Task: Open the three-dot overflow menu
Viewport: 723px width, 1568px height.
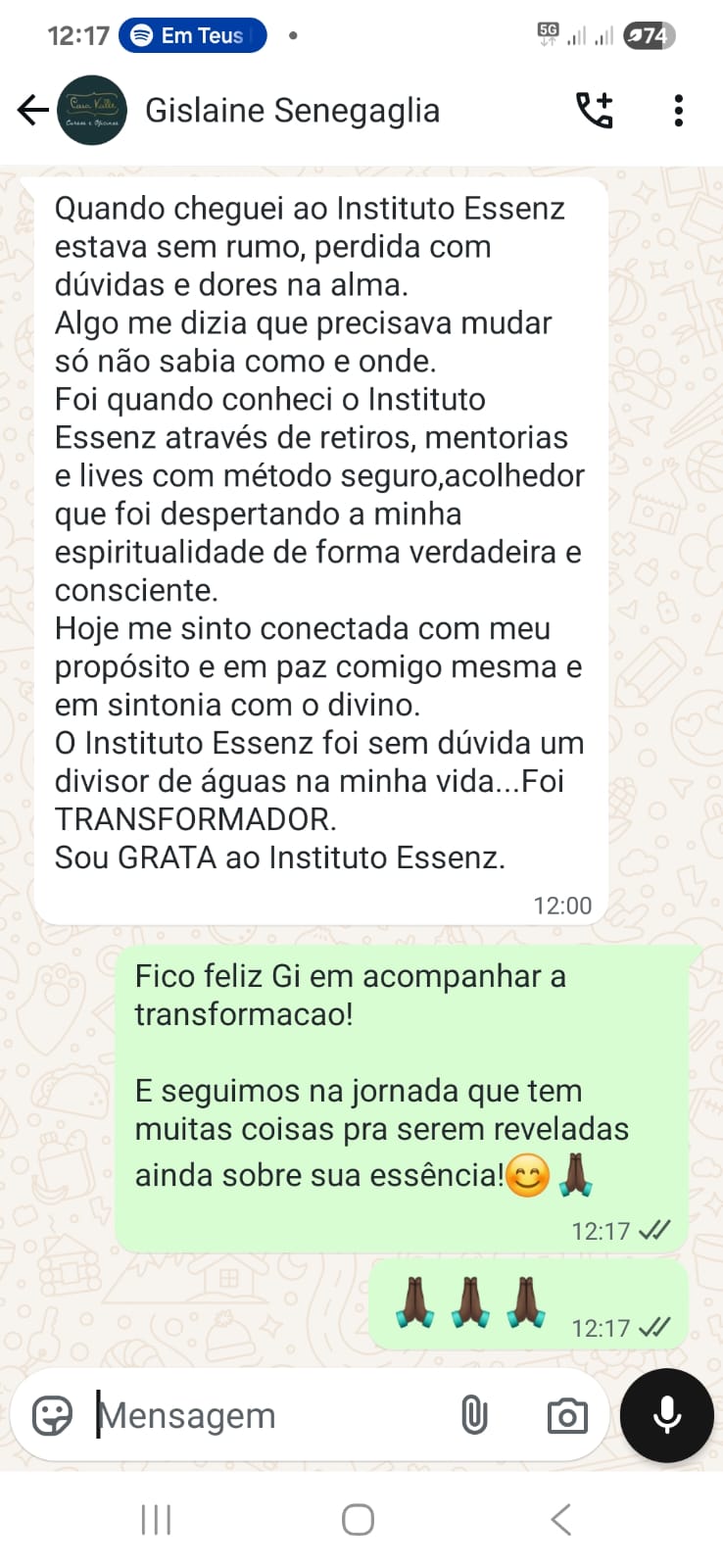Action: (x=678, y=110)
